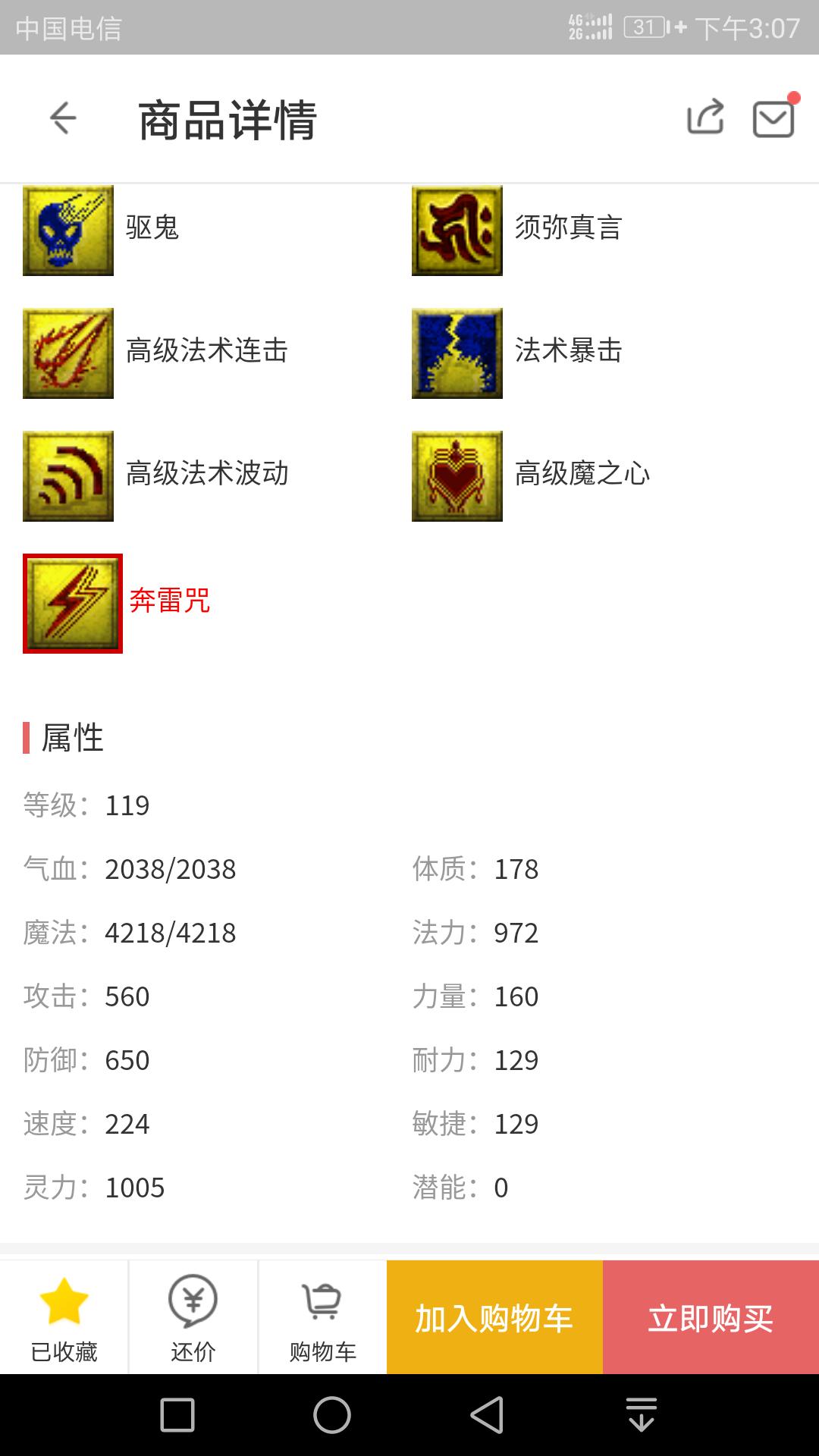This screenshot has width=819, height=1456.
Task: Open the messages envelope icon
Action: (773, 119)
